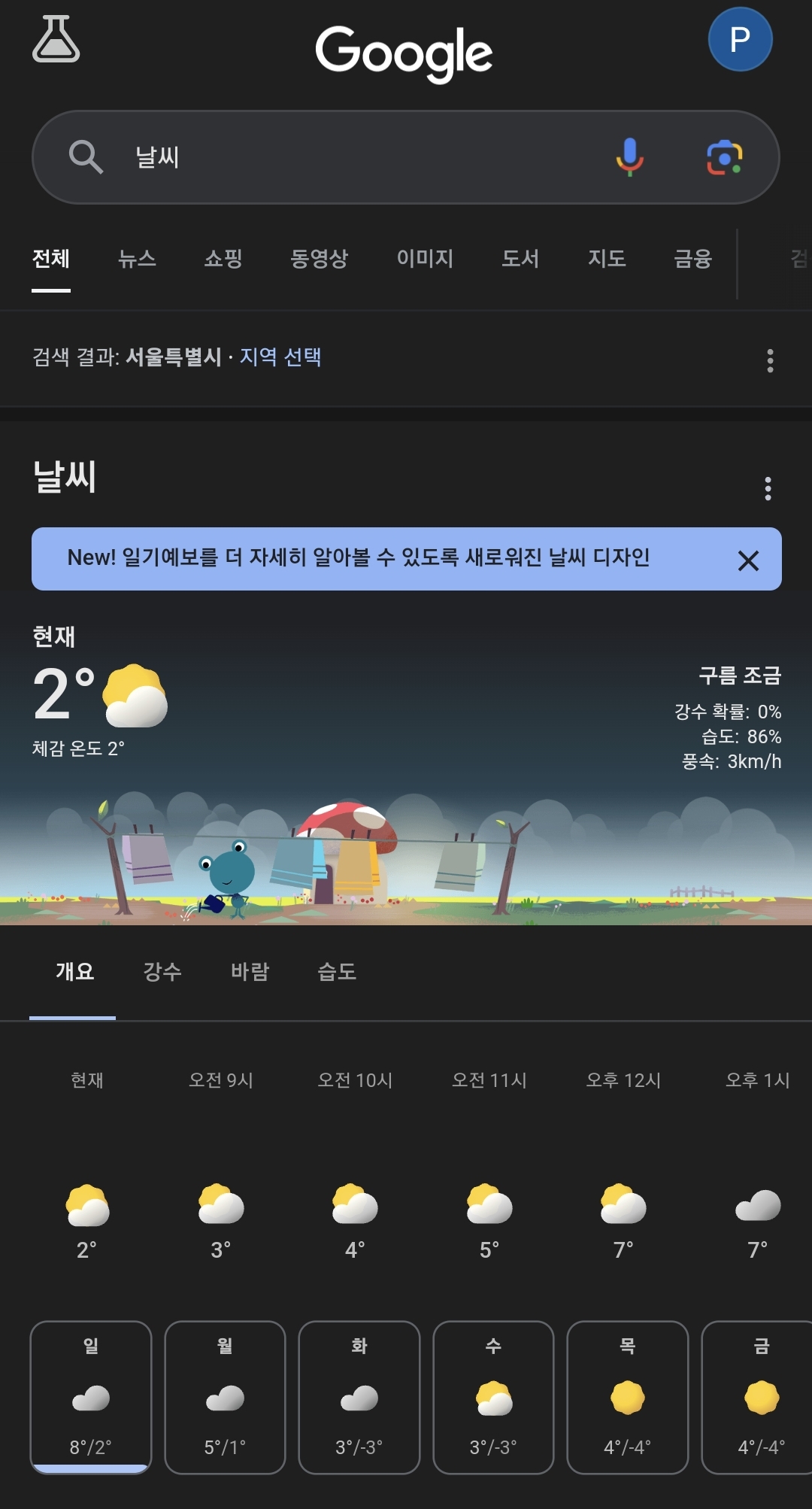Viewport: 812px width, 1509px height.
Task: Switch to the 강수 weather tab
Action: (162, 971)
